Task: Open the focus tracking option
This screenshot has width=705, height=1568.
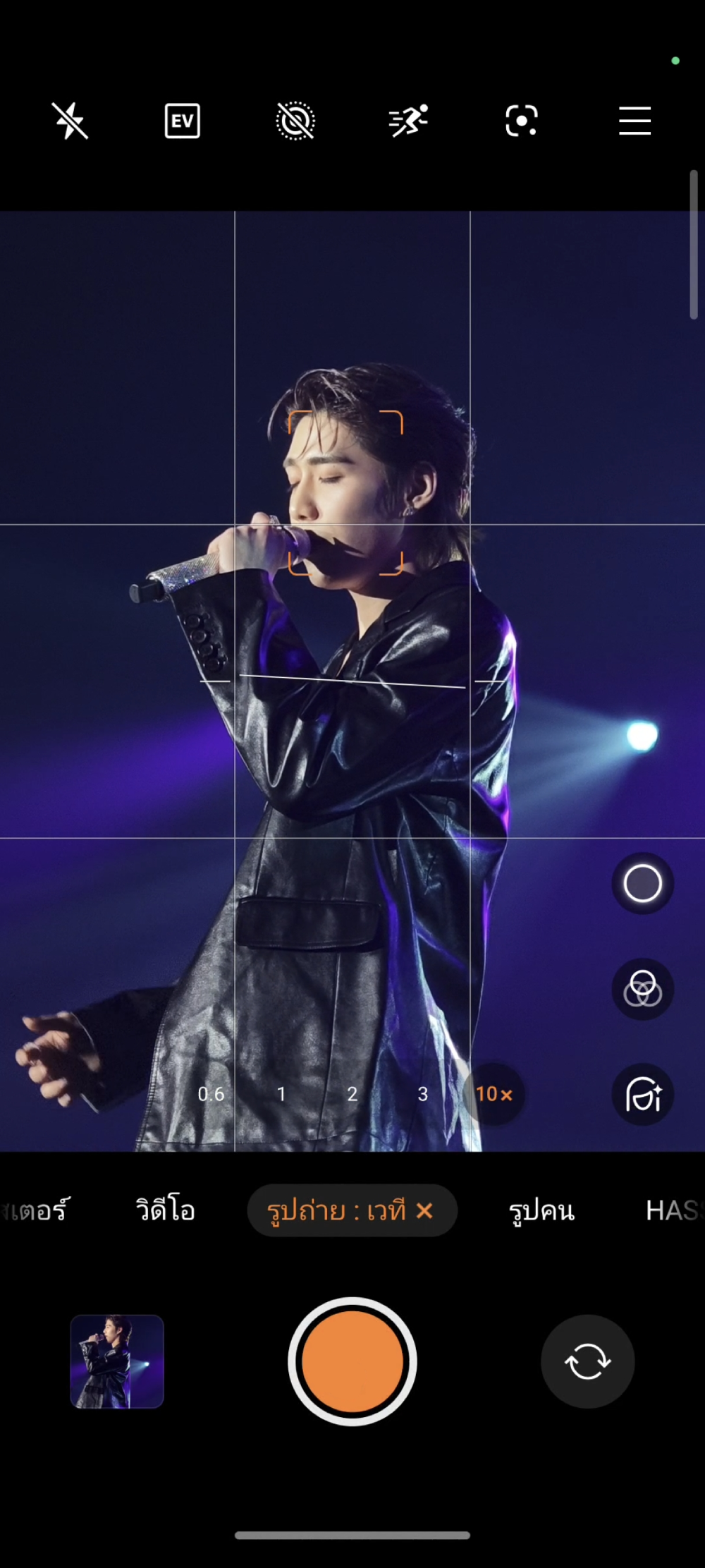Action: point(522,121)
